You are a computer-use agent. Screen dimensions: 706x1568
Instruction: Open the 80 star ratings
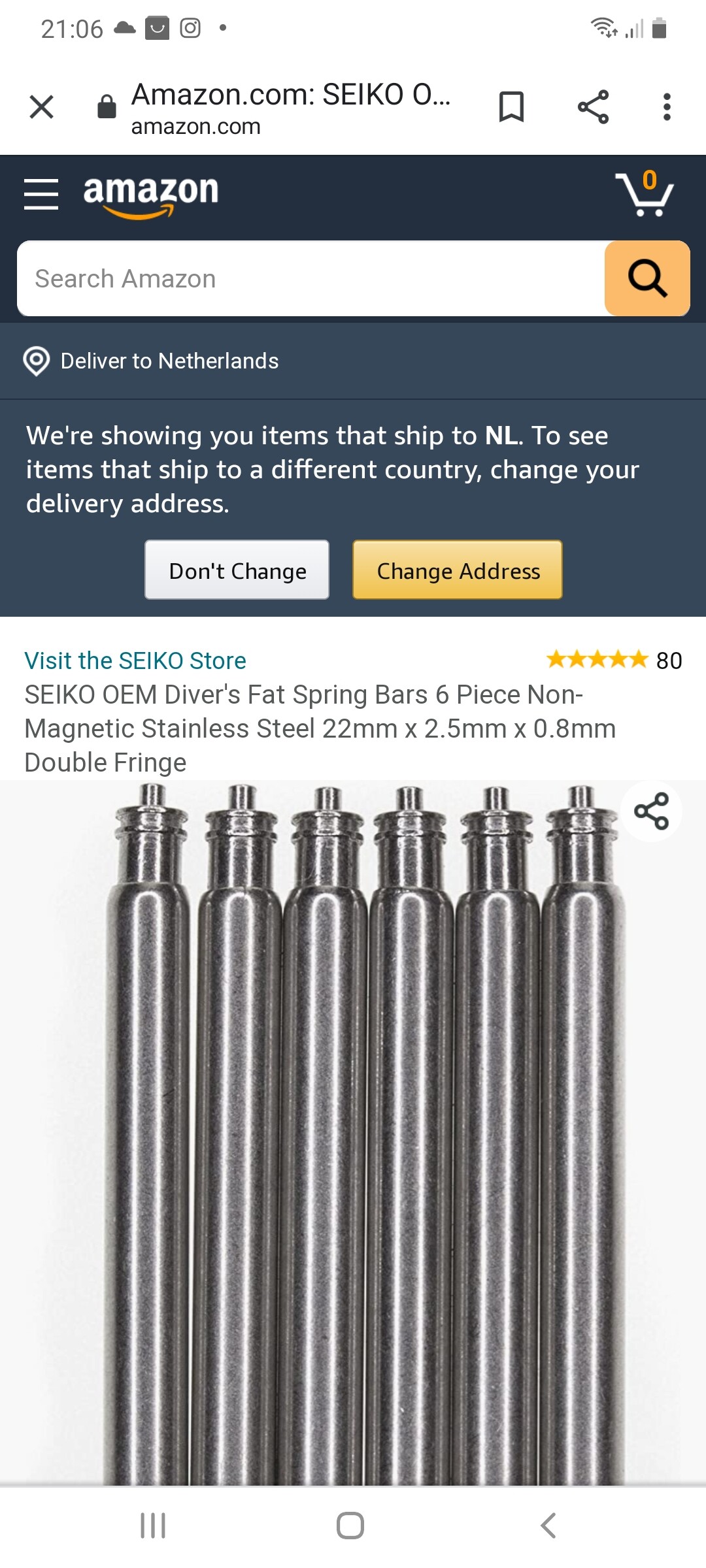[x=614, y=661]
